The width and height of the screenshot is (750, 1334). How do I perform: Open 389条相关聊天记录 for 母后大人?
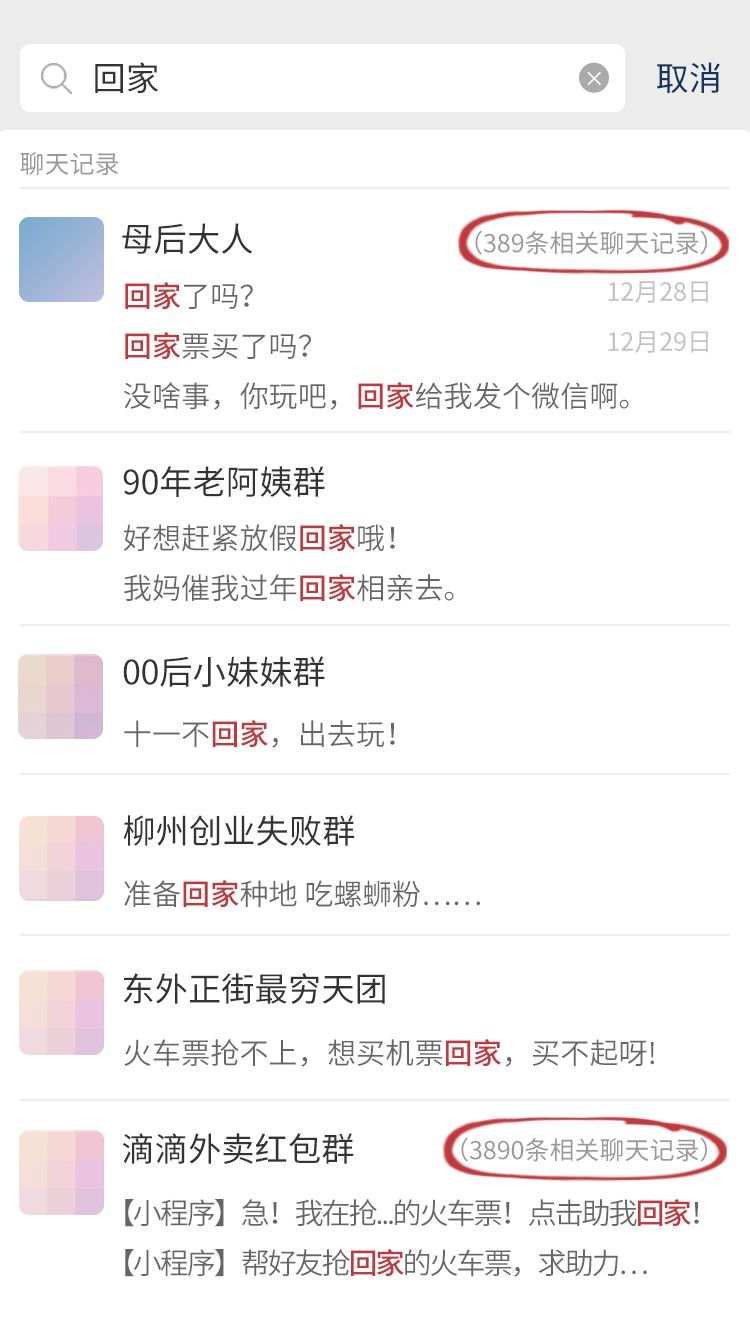595,242
